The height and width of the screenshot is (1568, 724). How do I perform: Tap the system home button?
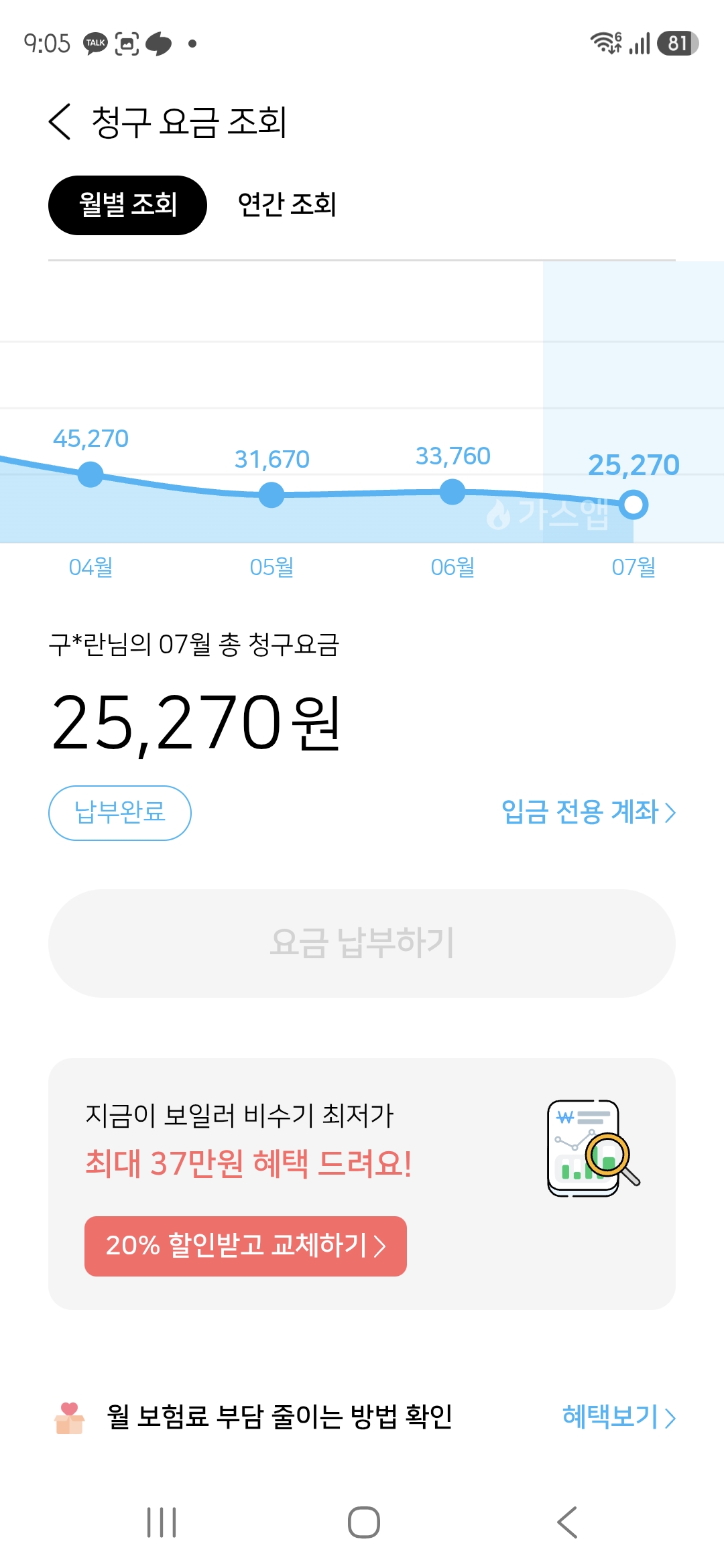(x=364, y=1522)
